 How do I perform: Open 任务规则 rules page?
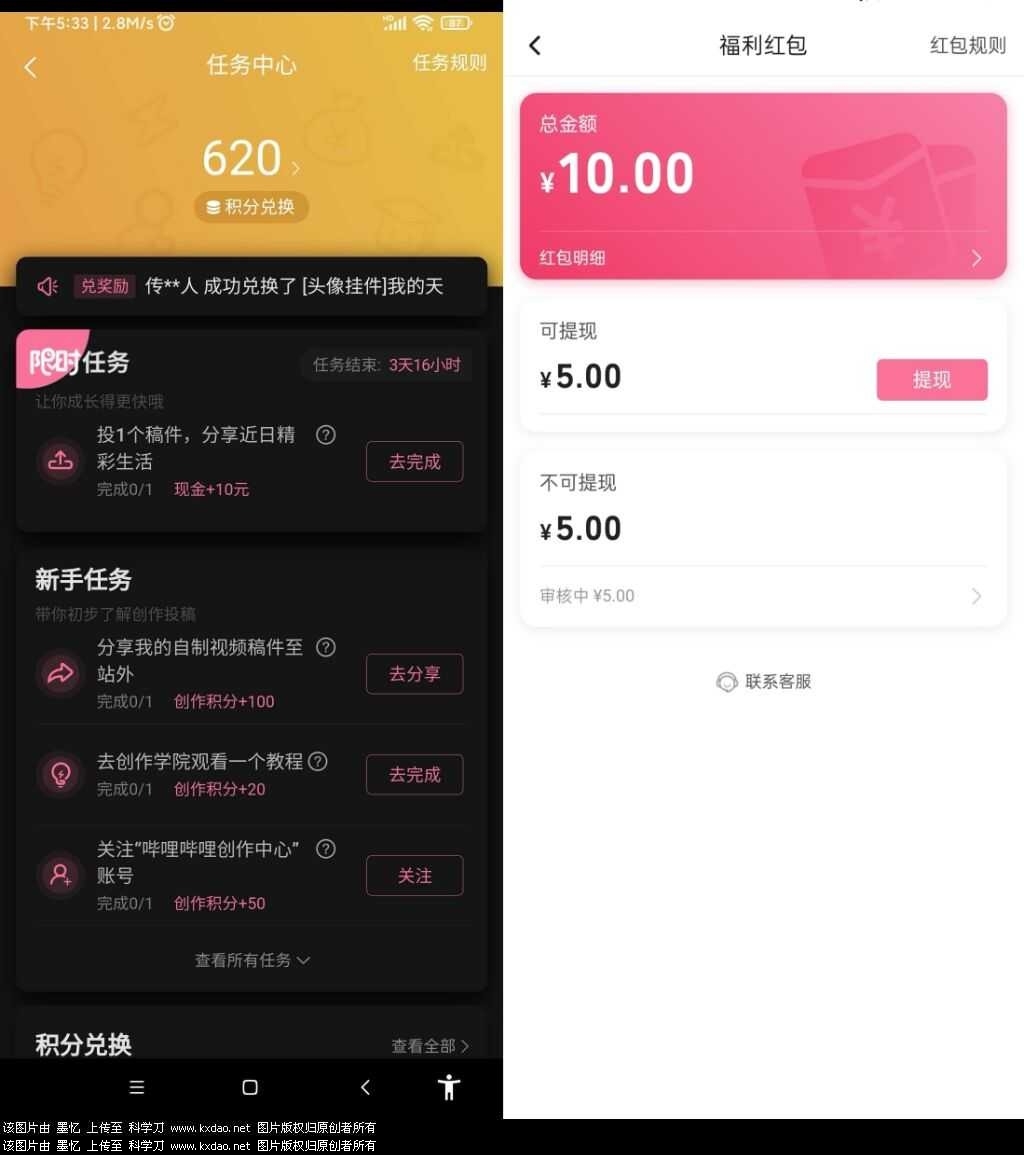449,63
